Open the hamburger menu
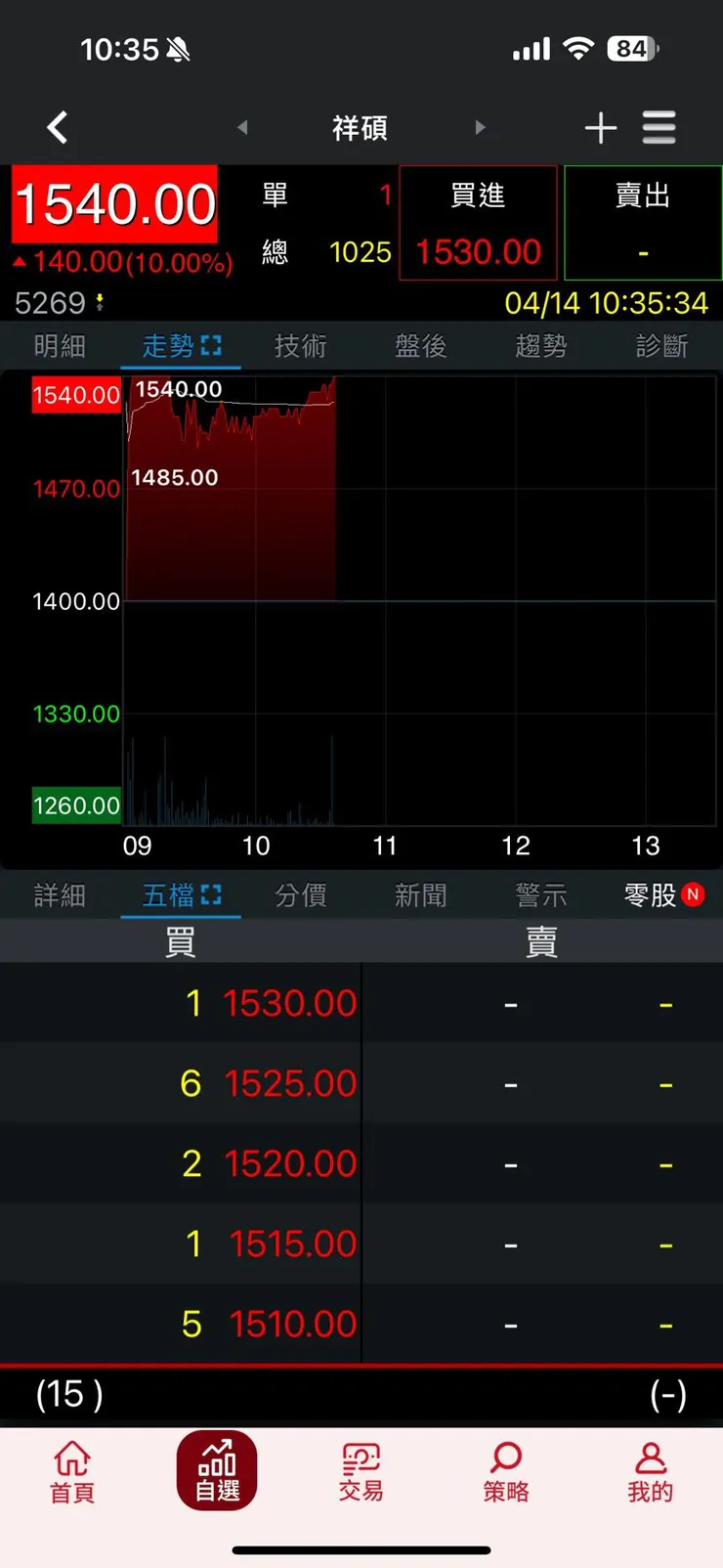The image size is (723, 1568). [x=659, y=128]
